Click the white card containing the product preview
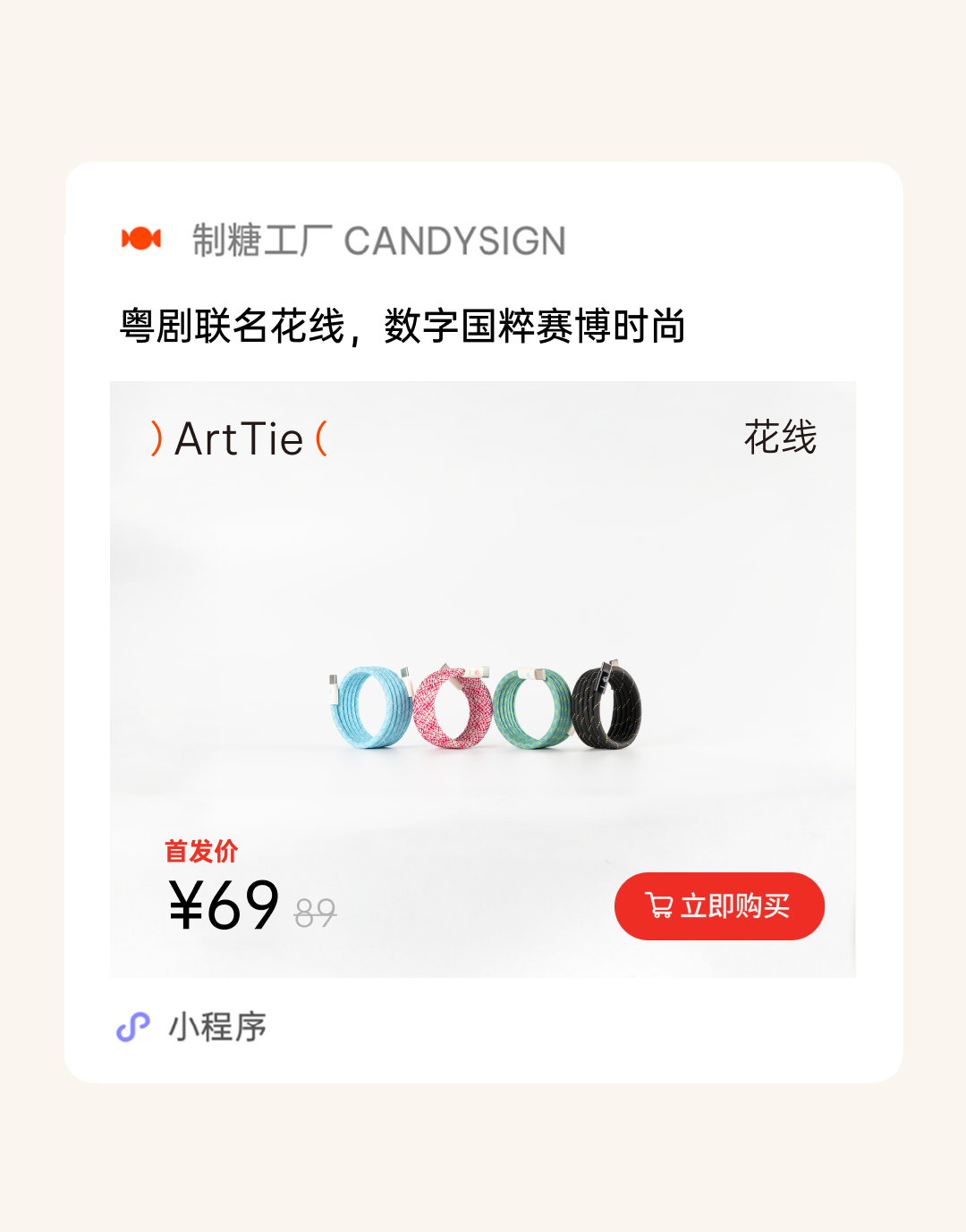Screen dimensions: 966x1232 pos(483,617)
